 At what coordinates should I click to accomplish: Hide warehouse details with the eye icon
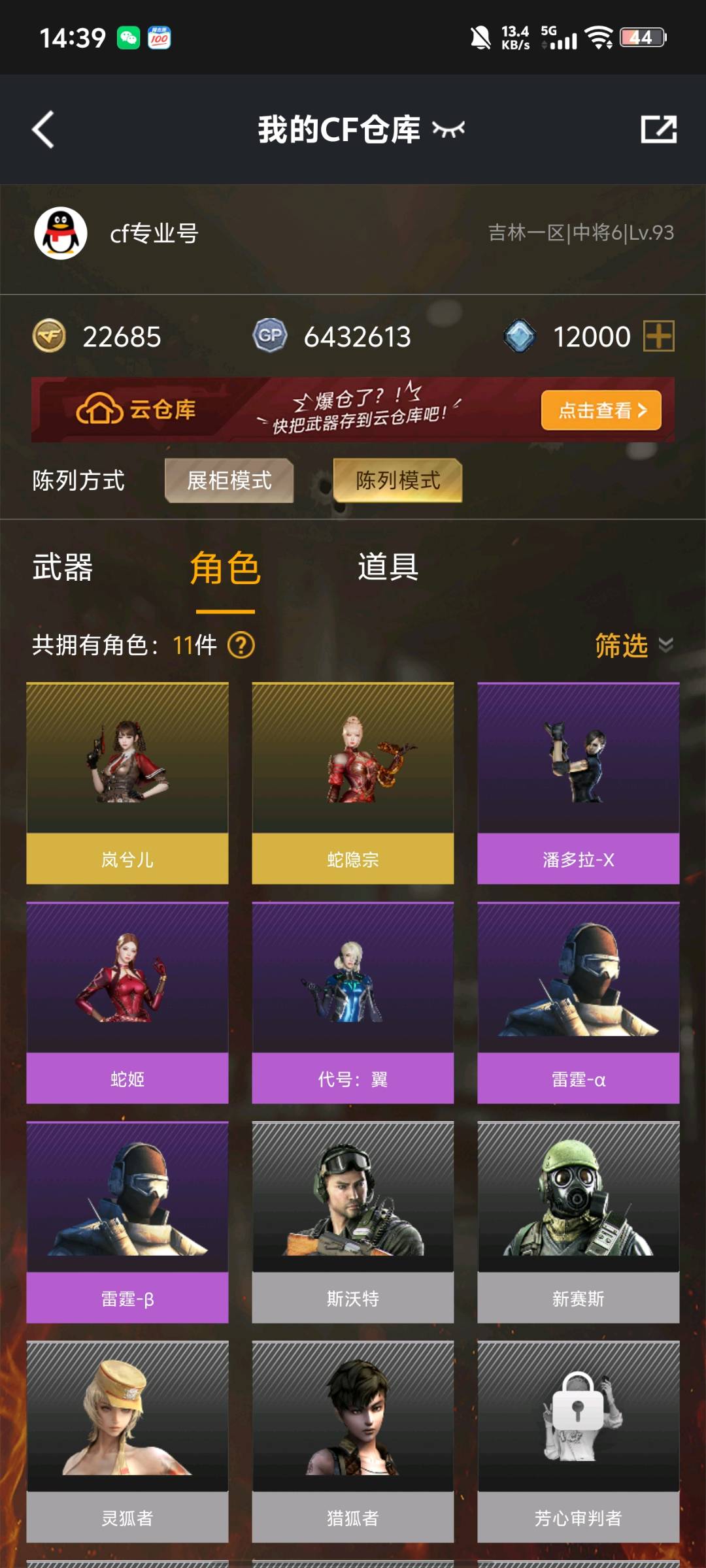coord(448,129)
